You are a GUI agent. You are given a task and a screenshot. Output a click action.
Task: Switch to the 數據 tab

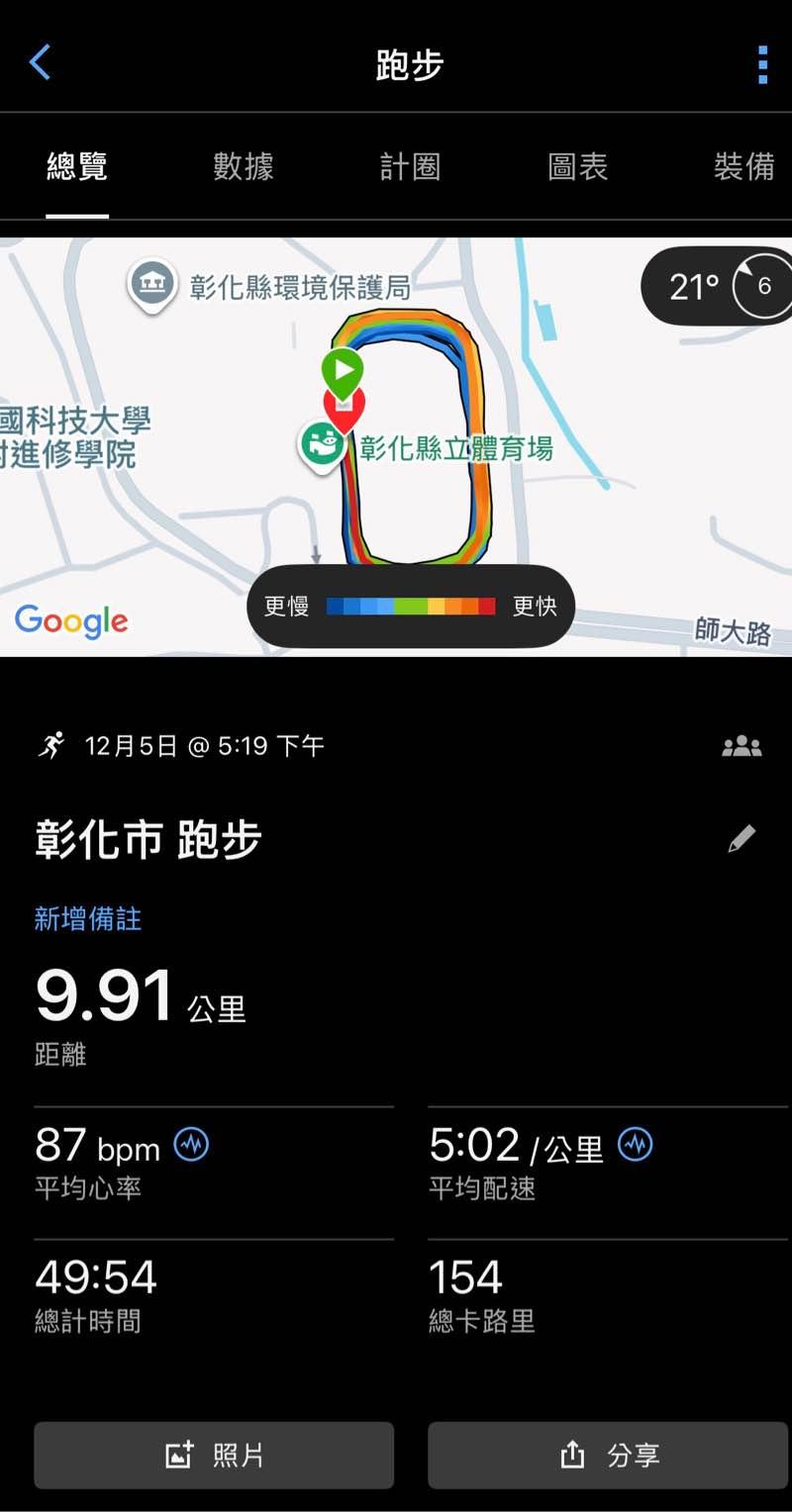coord(243,166)
